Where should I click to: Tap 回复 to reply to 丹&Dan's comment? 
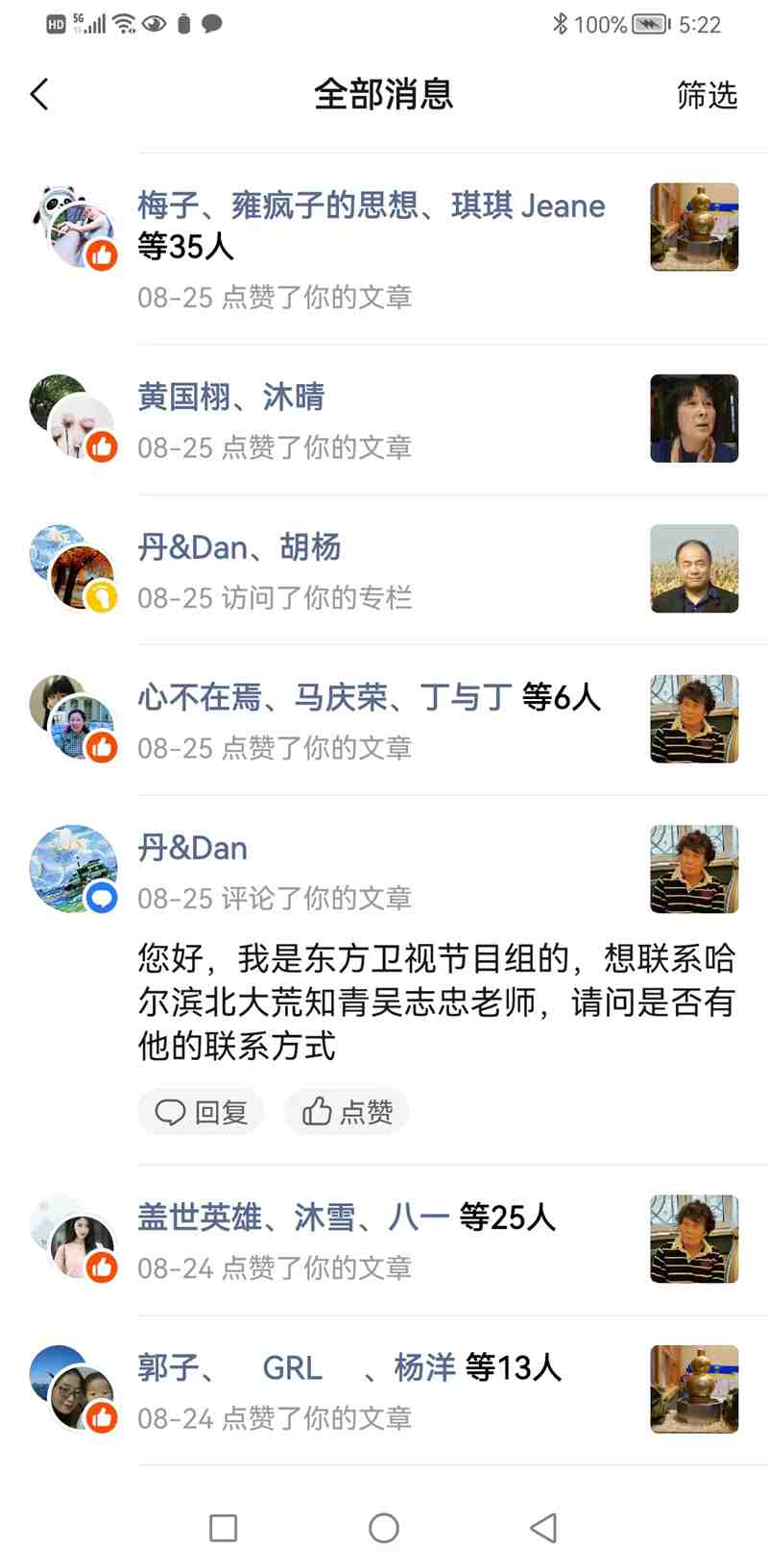coord(202,1112)
